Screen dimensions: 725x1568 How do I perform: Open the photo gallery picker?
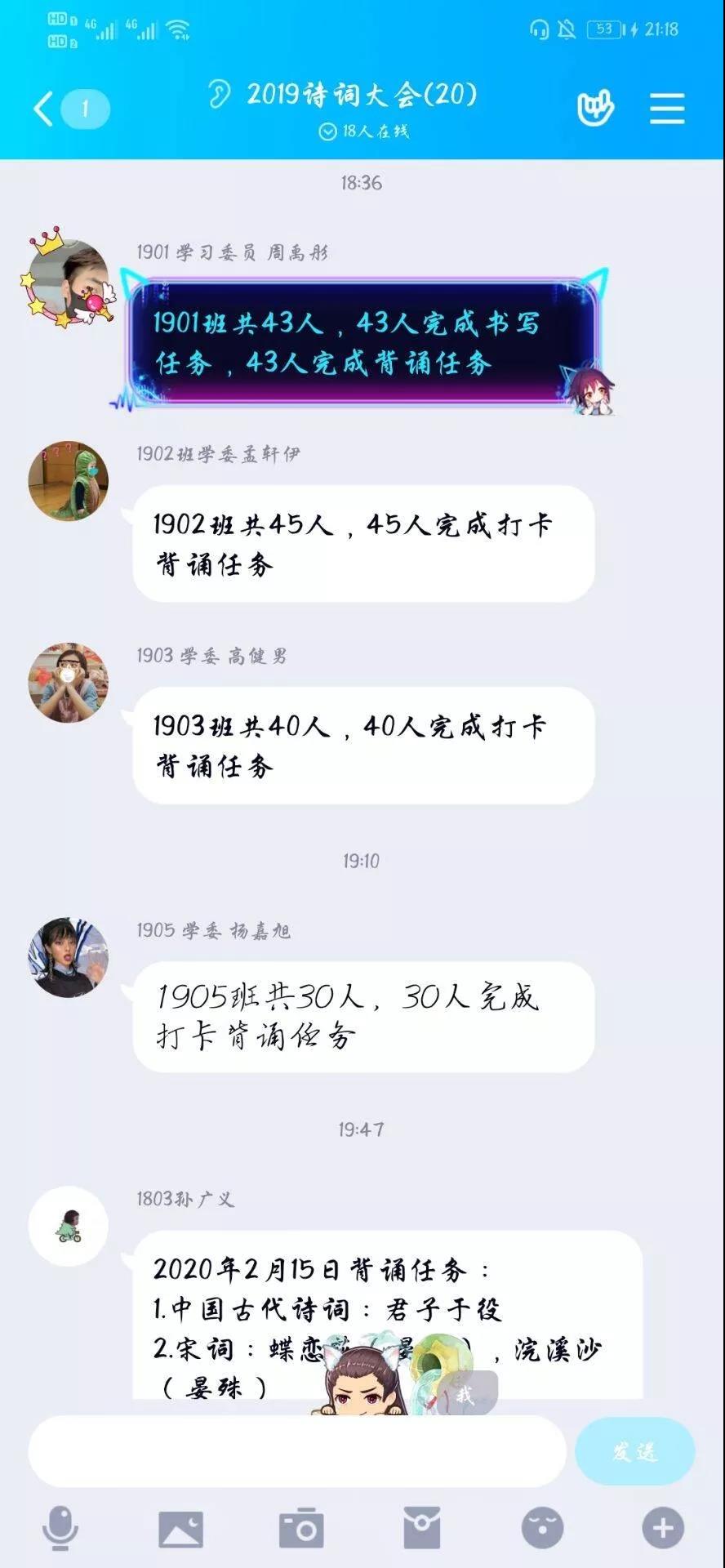tap(180, 1528)
